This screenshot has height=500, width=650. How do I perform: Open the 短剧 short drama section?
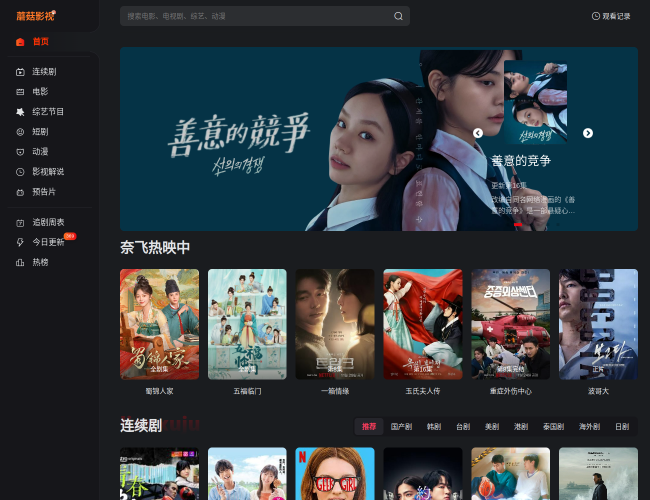coord(40,131)
